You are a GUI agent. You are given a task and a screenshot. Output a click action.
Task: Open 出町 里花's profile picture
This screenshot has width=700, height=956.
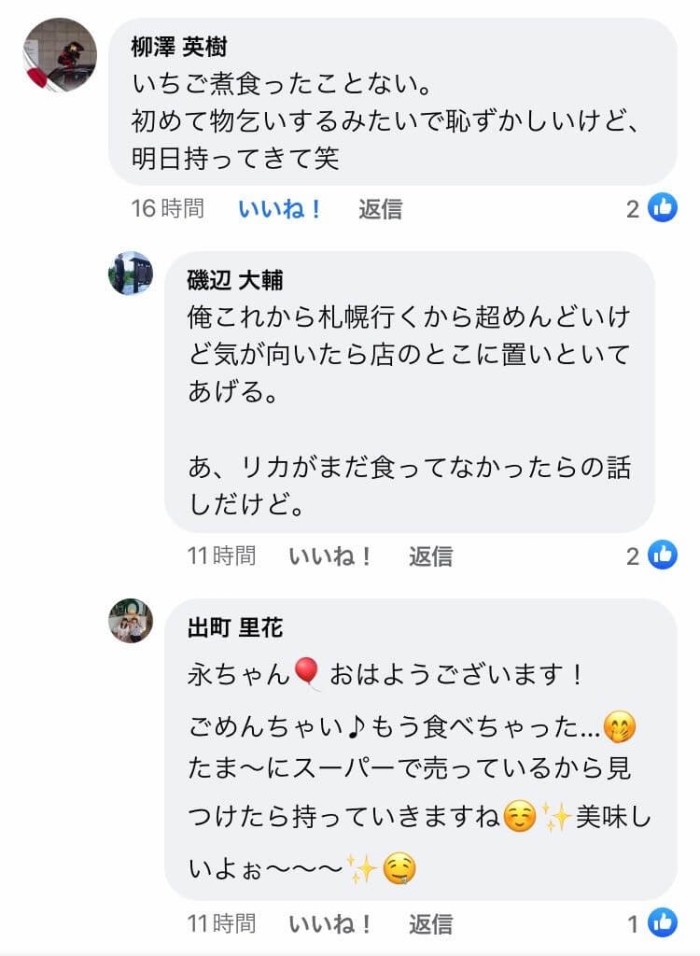click(x=131, y=621)
